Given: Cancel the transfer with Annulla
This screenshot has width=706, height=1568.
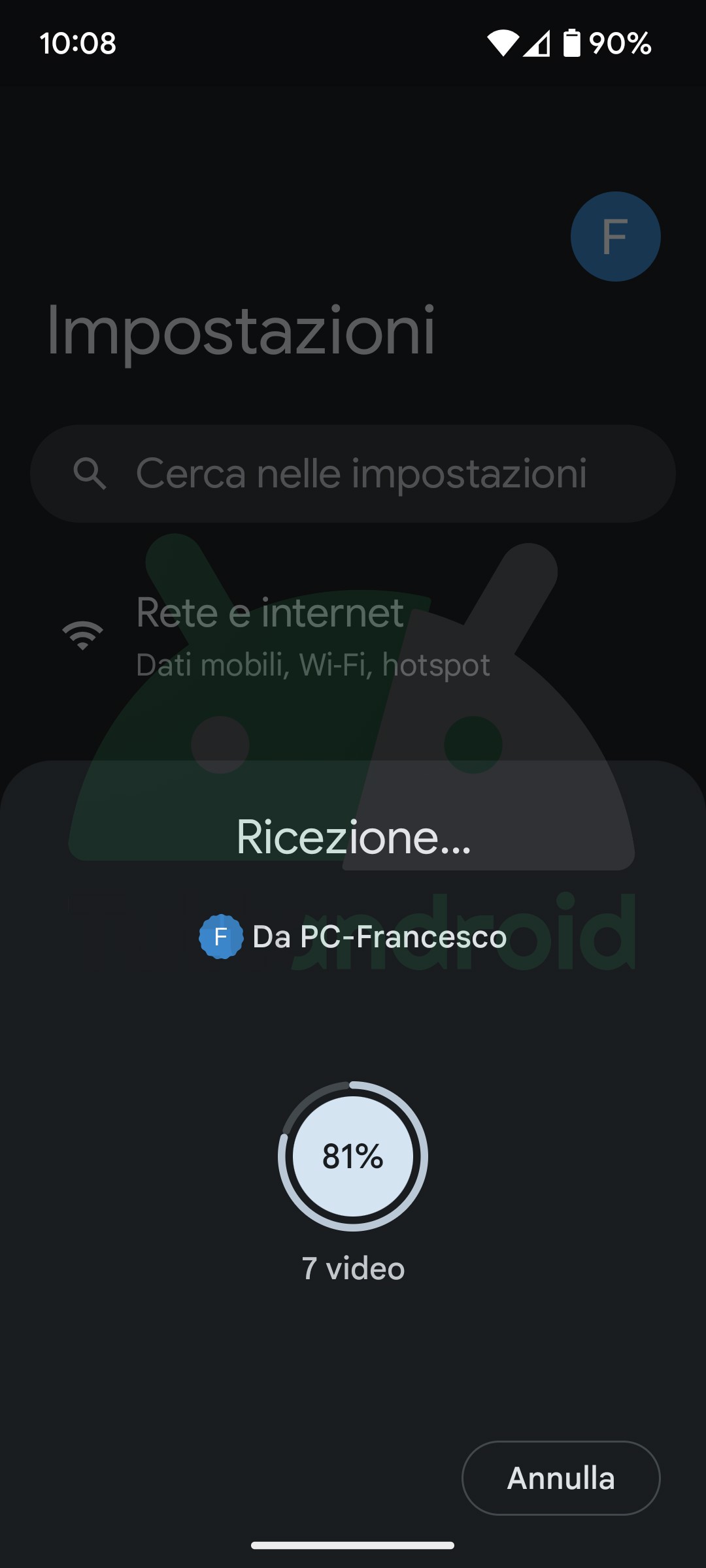Looking at the screenshot, I should tap(561, 1478).
